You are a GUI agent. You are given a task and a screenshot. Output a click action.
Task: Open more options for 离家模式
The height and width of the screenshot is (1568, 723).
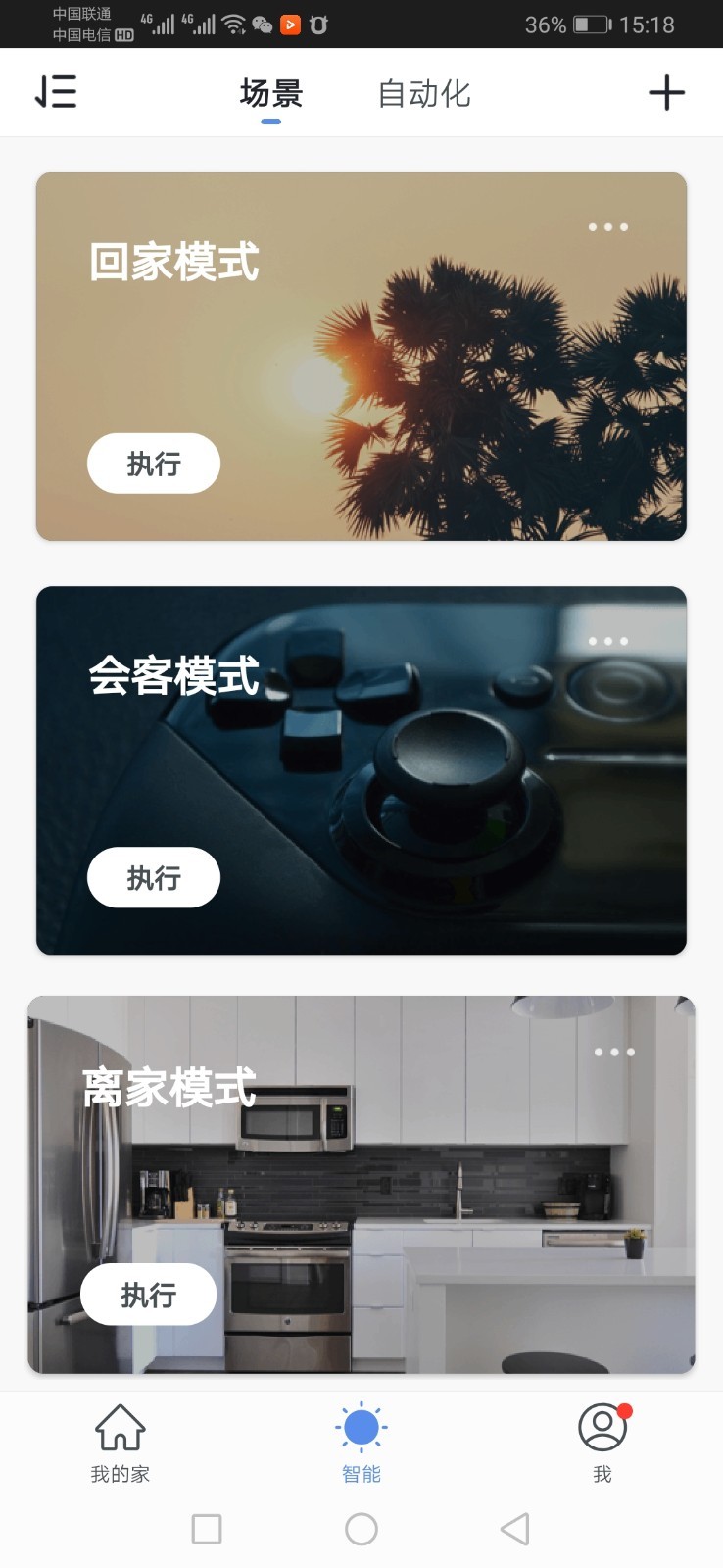(x=614, y=1053)
